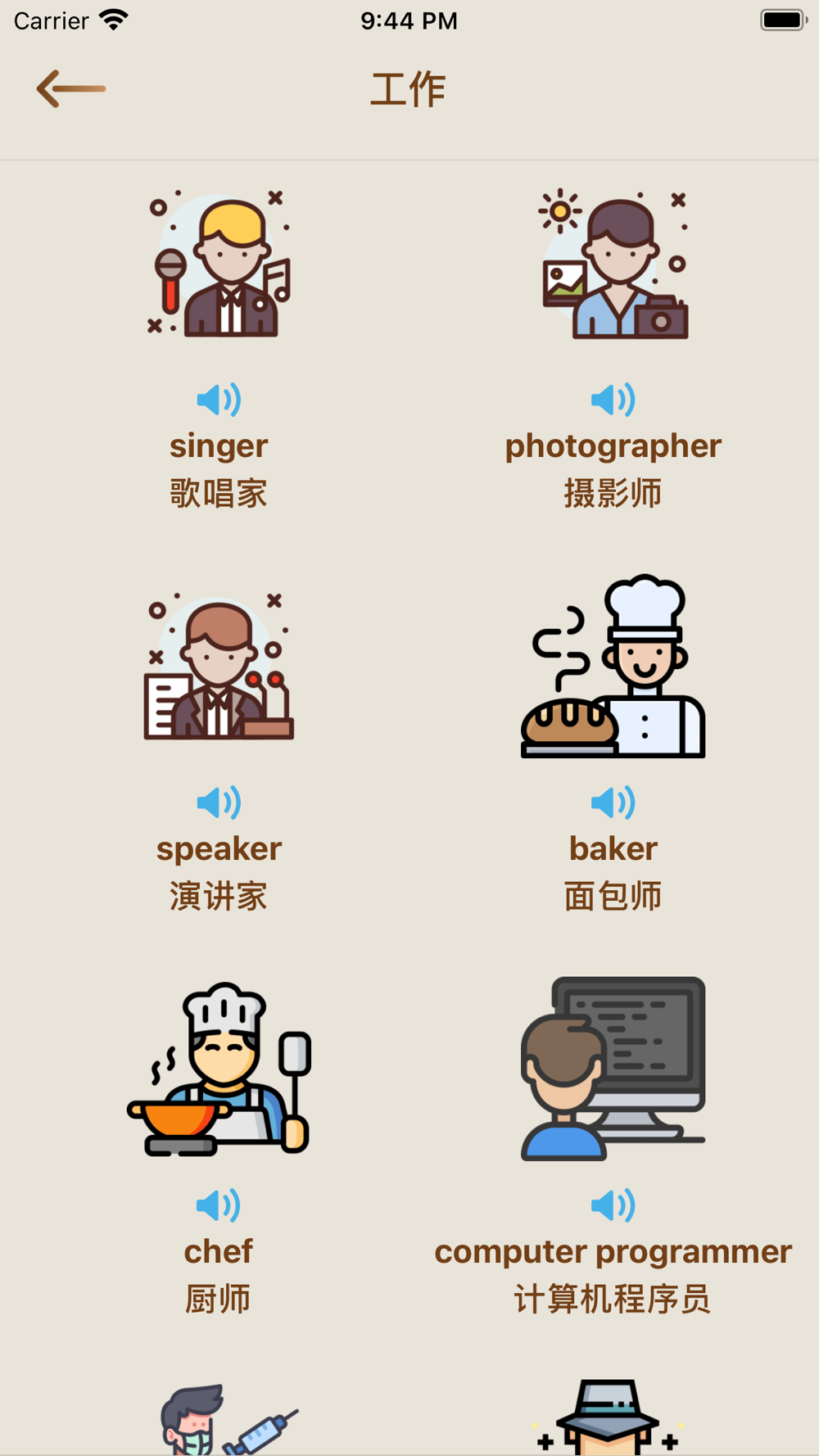Image resolution: width=819 pixels, height=1456 pixels.
Task: Play pronunciation audio for photographer
Action: click(613, 400)
